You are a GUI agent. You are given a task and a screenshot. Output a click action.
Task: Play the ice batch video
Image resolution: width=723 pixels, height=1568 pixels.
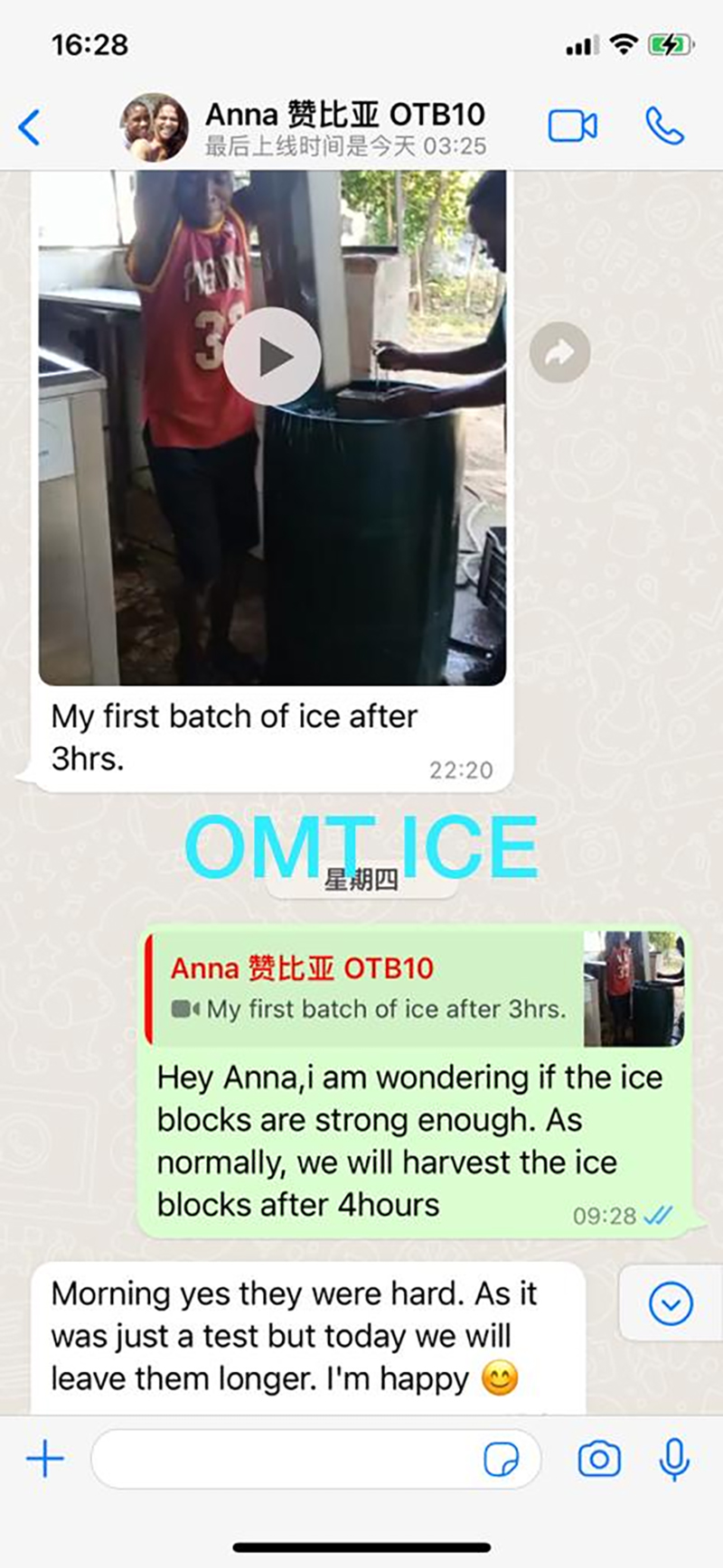tap(272, 356)
